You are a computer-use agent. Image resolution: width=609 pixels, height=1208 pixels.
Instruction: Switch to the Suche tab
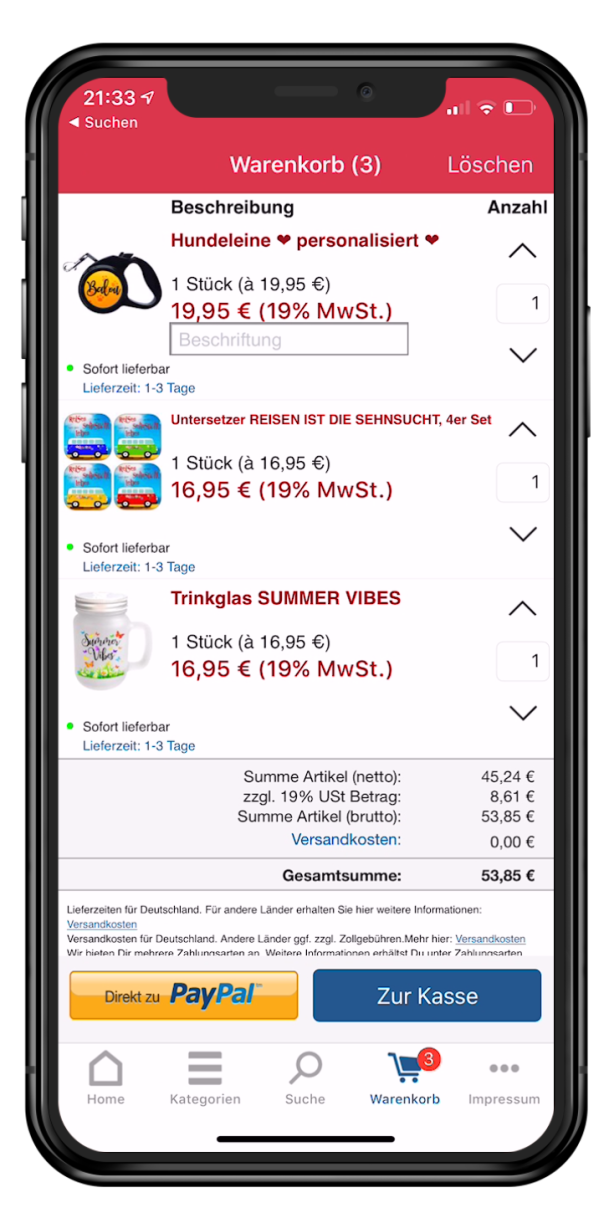coord(305,1079)
